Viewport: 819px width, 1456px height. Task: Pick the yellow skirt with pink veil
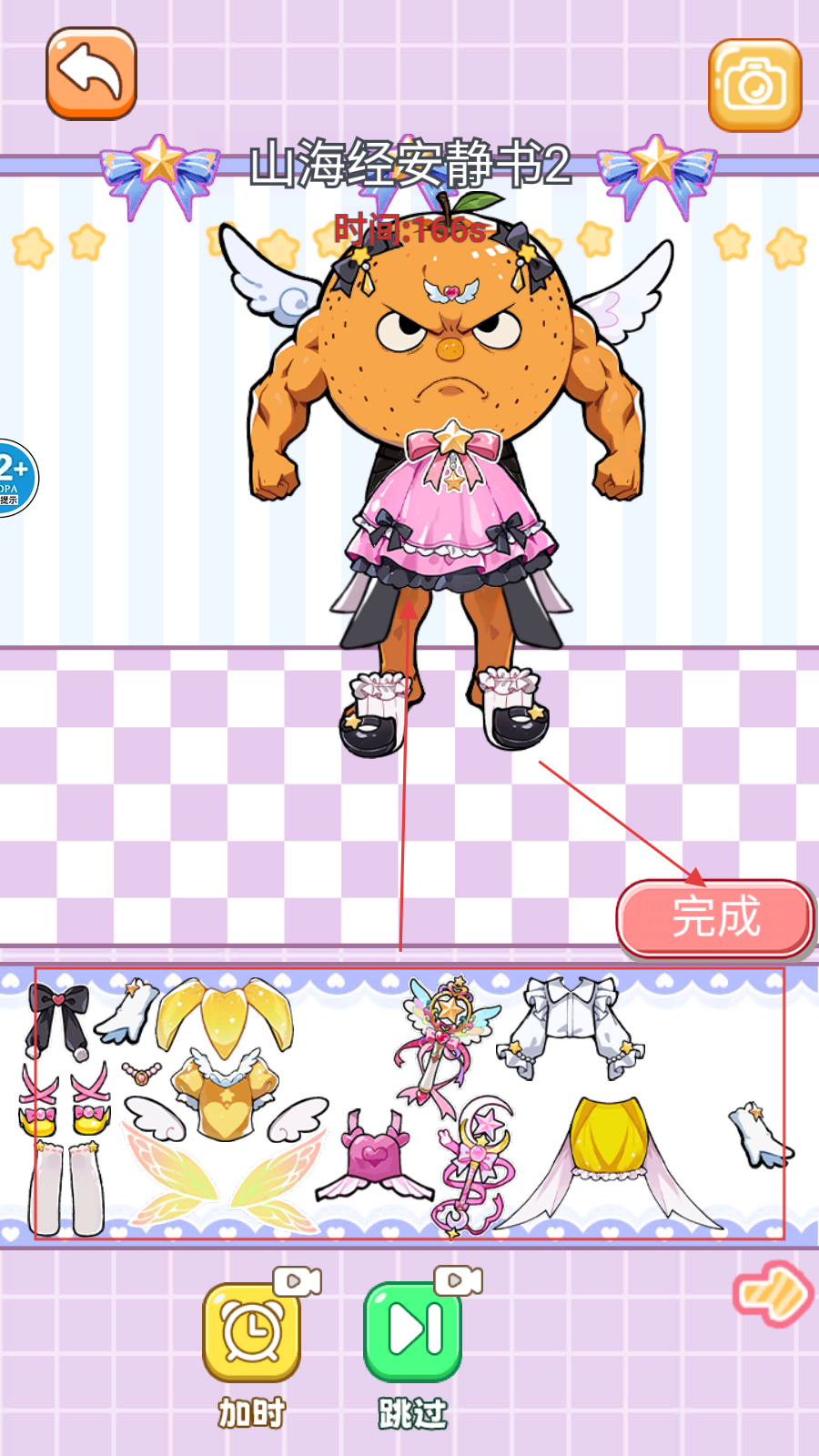[x=608, y=1151]
